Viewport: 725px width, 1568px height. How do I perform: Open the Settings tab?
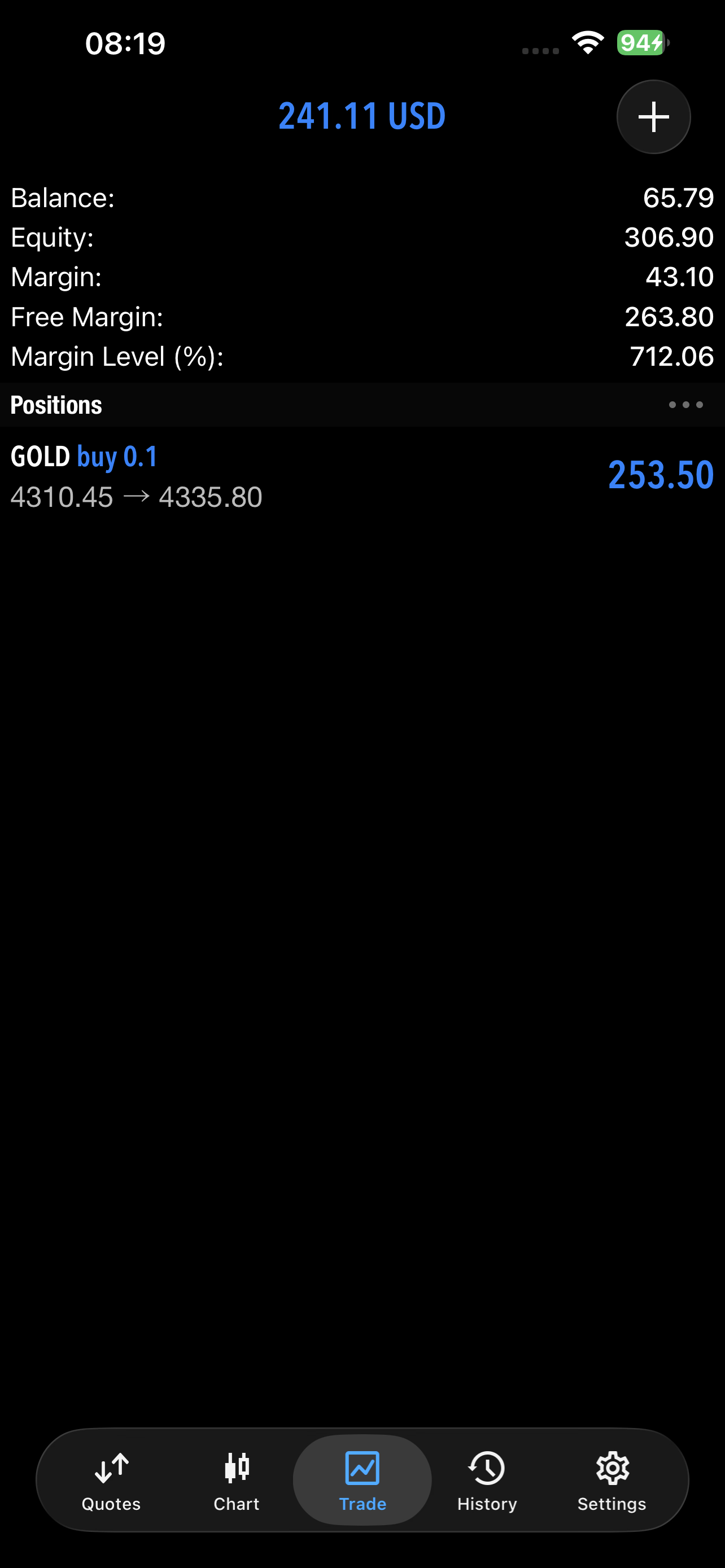[x=612, y=1481]
